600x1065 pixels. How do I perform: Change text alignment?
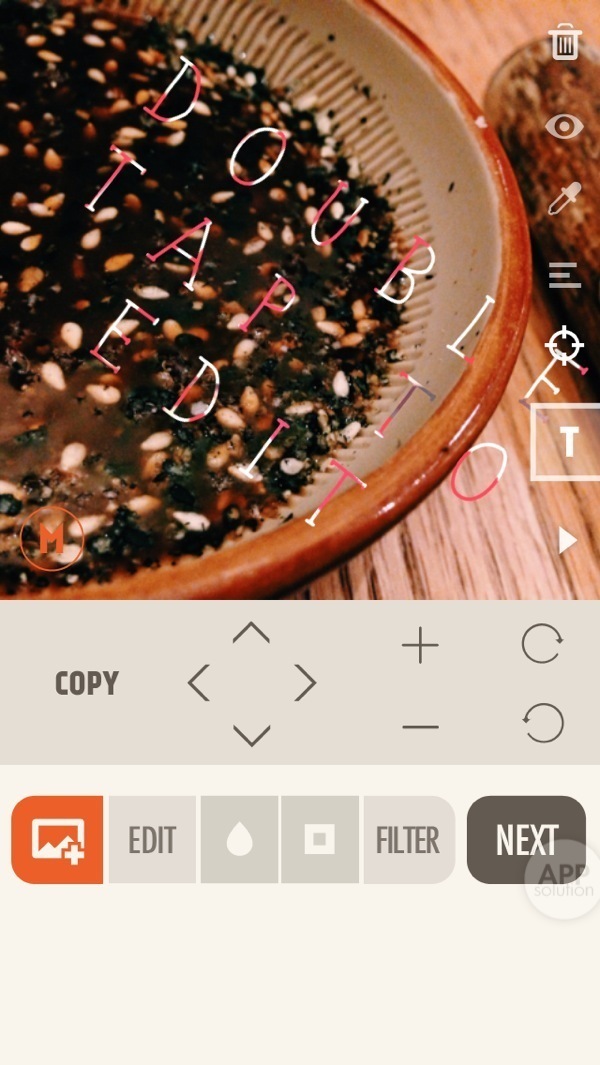coord(565,274)
